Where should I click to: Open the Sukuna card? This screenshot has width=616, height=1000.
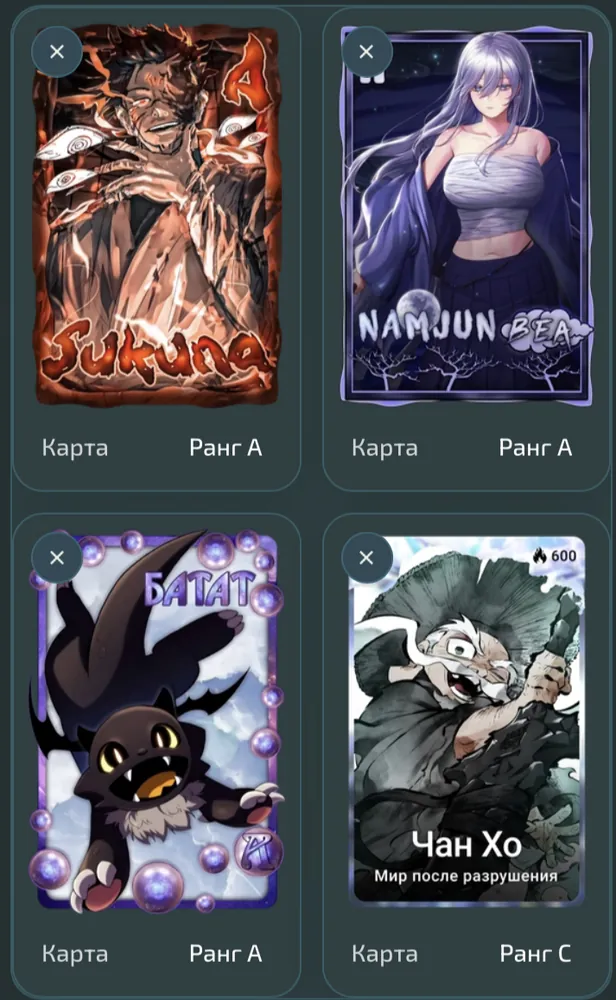[x=157, y=216]
